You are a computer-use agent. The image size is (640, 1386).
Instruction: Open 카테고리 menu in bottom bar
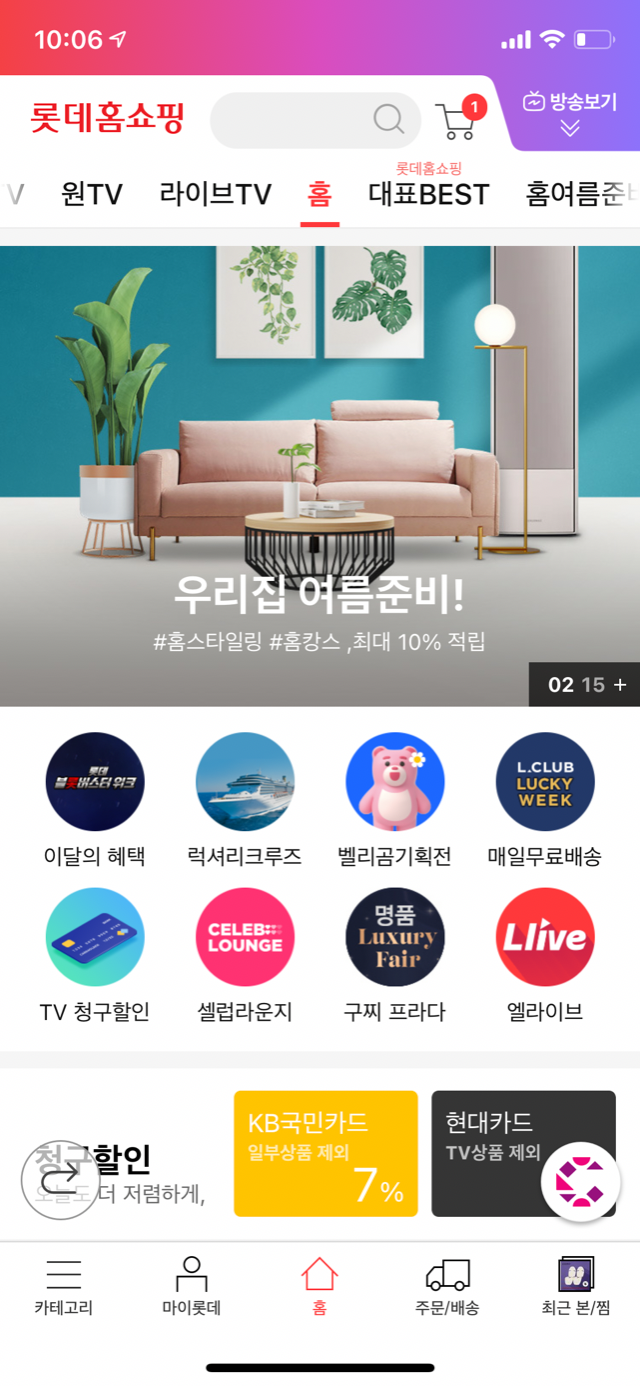pyautogui.click(x=64, y=1286)
